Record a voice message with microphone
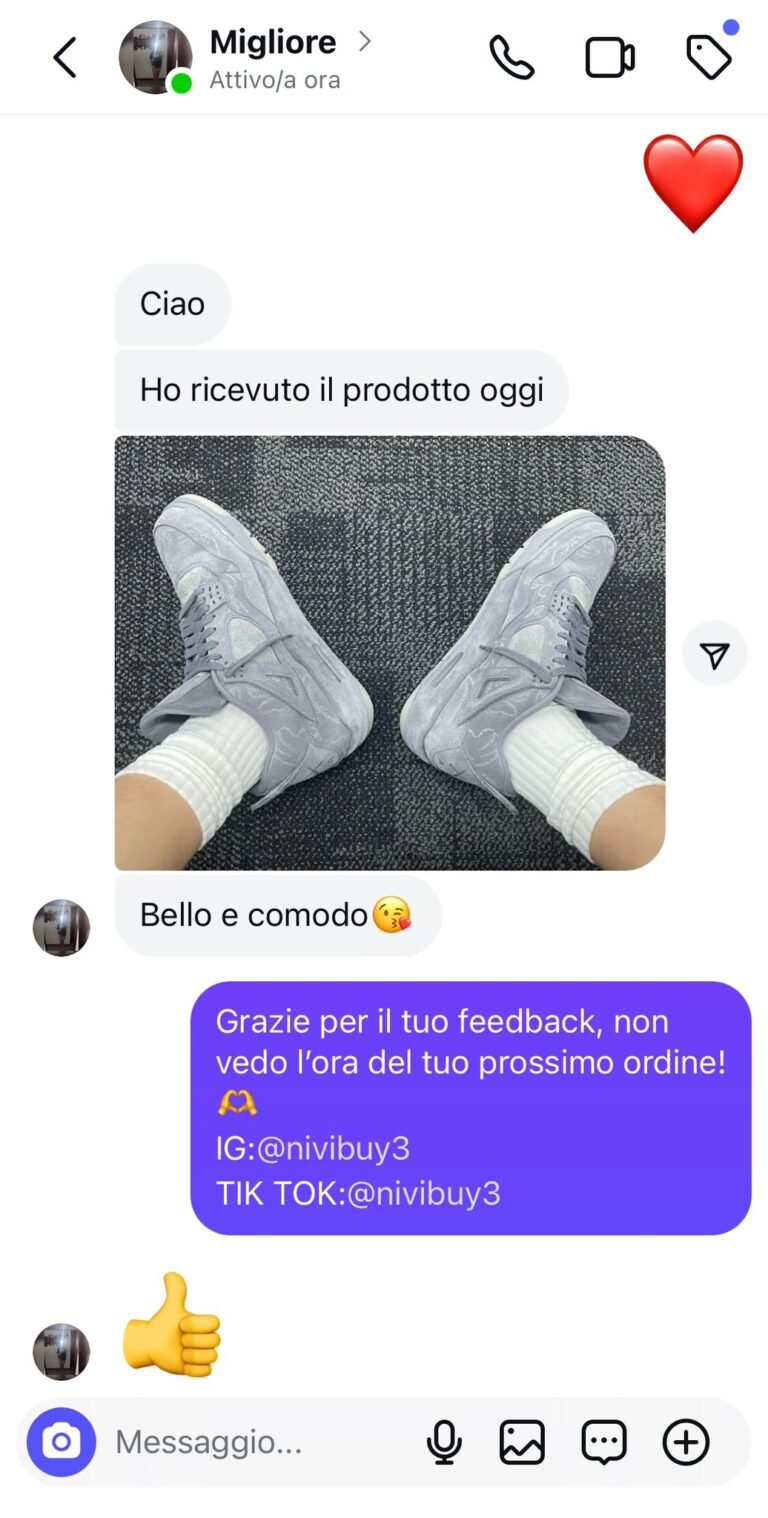The image size is (768, 1518). 444,1442
